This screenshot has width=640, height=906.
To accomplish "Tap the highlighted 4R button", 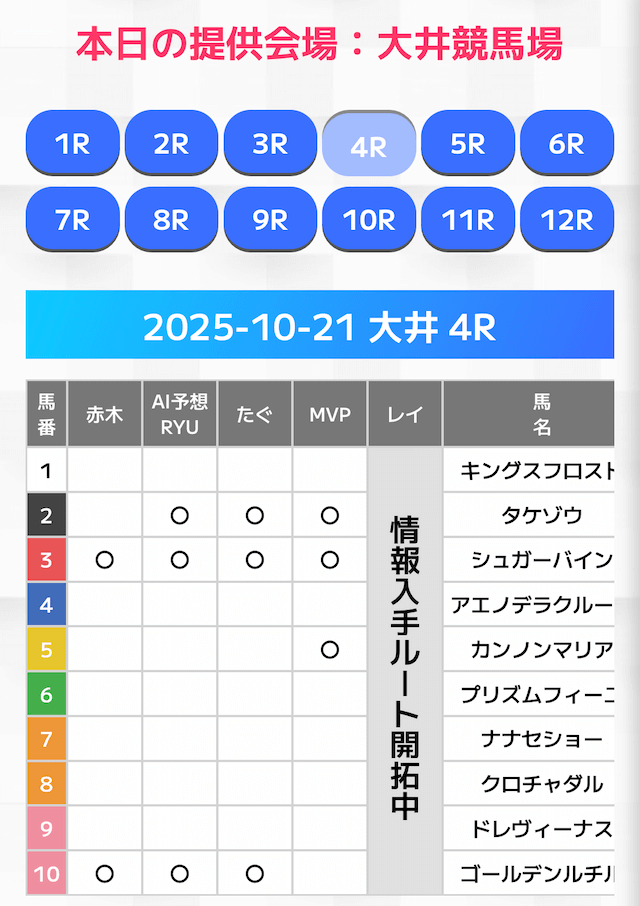I will point(369,145).
